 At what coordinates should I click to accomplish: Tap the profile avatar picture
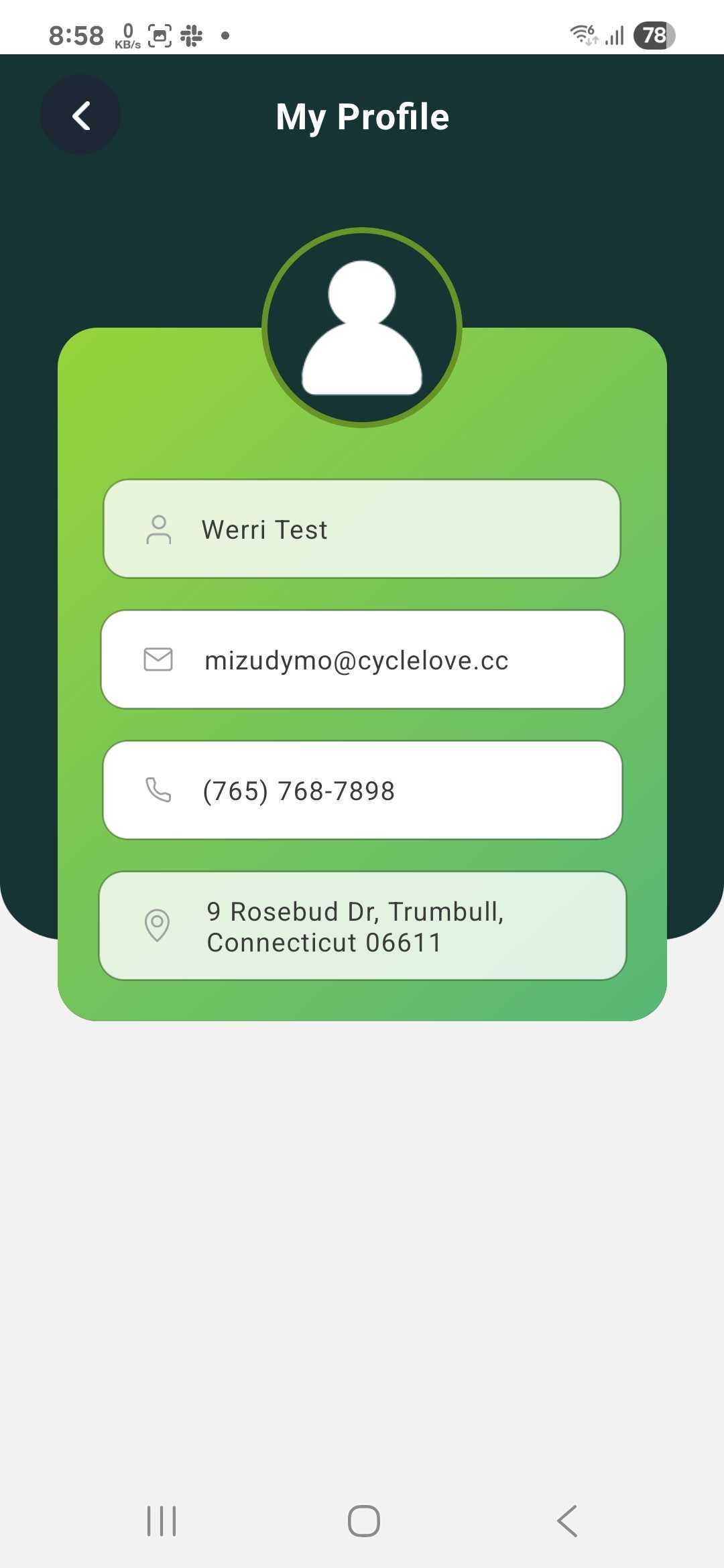click(x=362, y=328)
